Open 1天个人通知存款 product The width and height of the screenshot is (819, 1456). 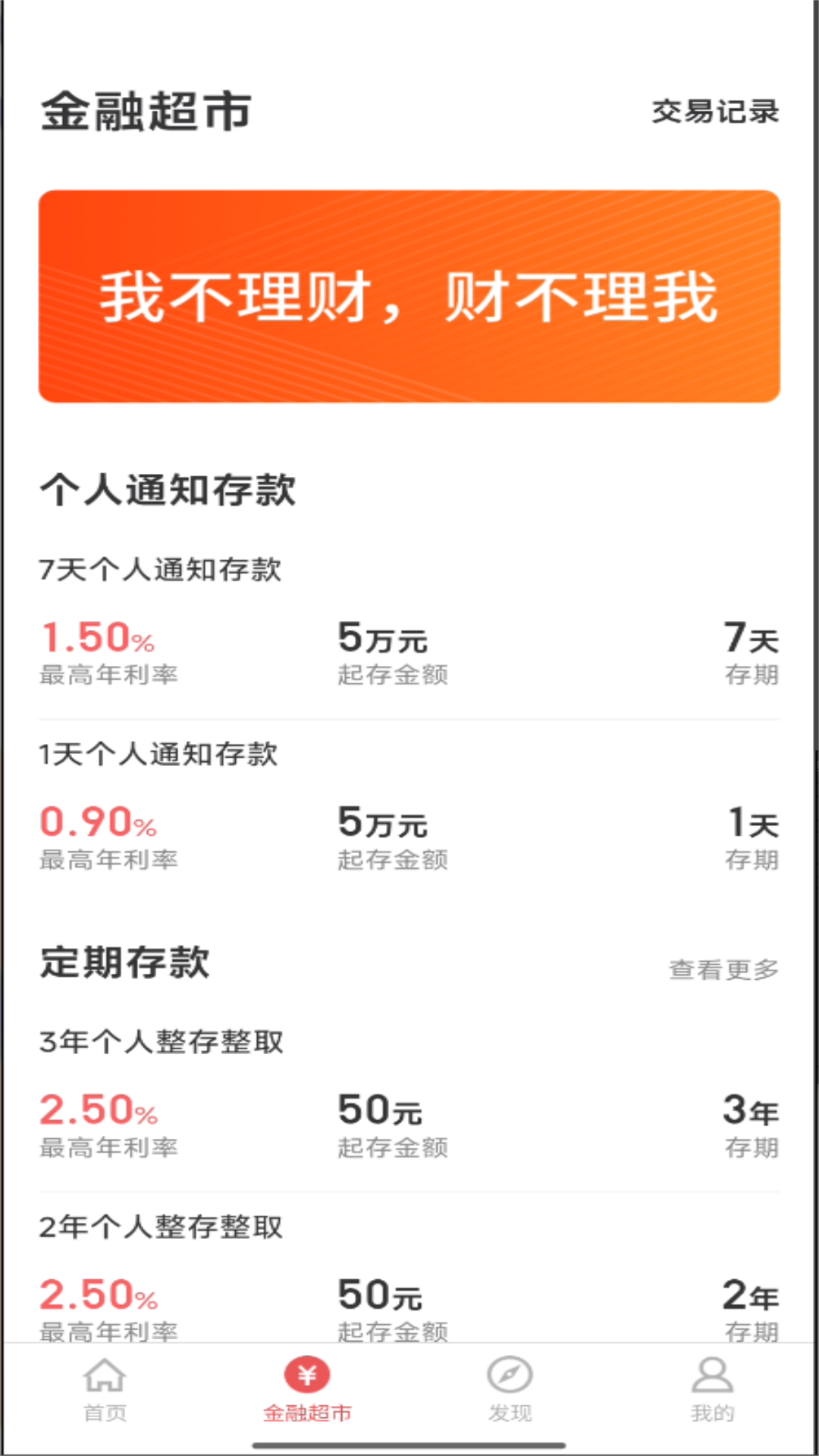click(409, 808)
